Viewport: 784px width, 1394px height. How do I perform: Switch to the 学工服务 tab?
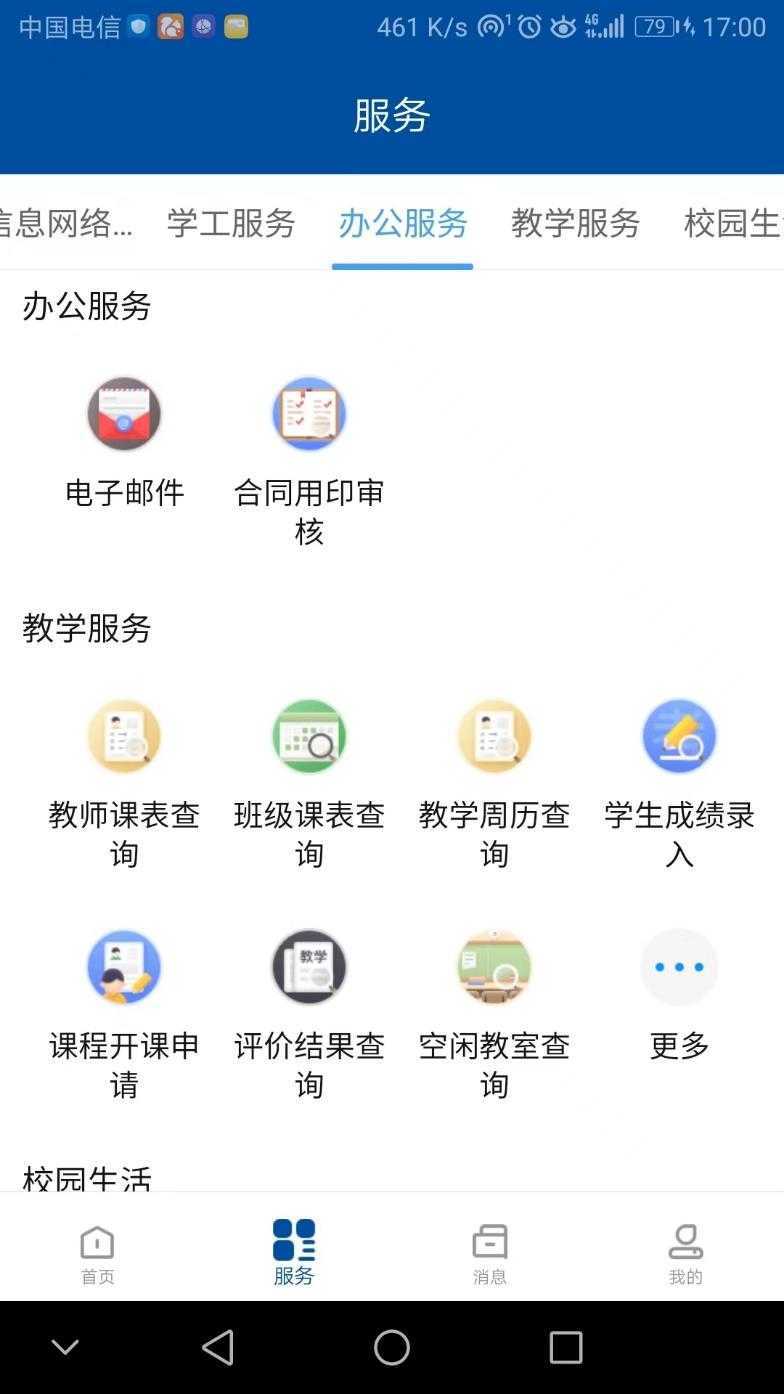(x=231, y=223)
